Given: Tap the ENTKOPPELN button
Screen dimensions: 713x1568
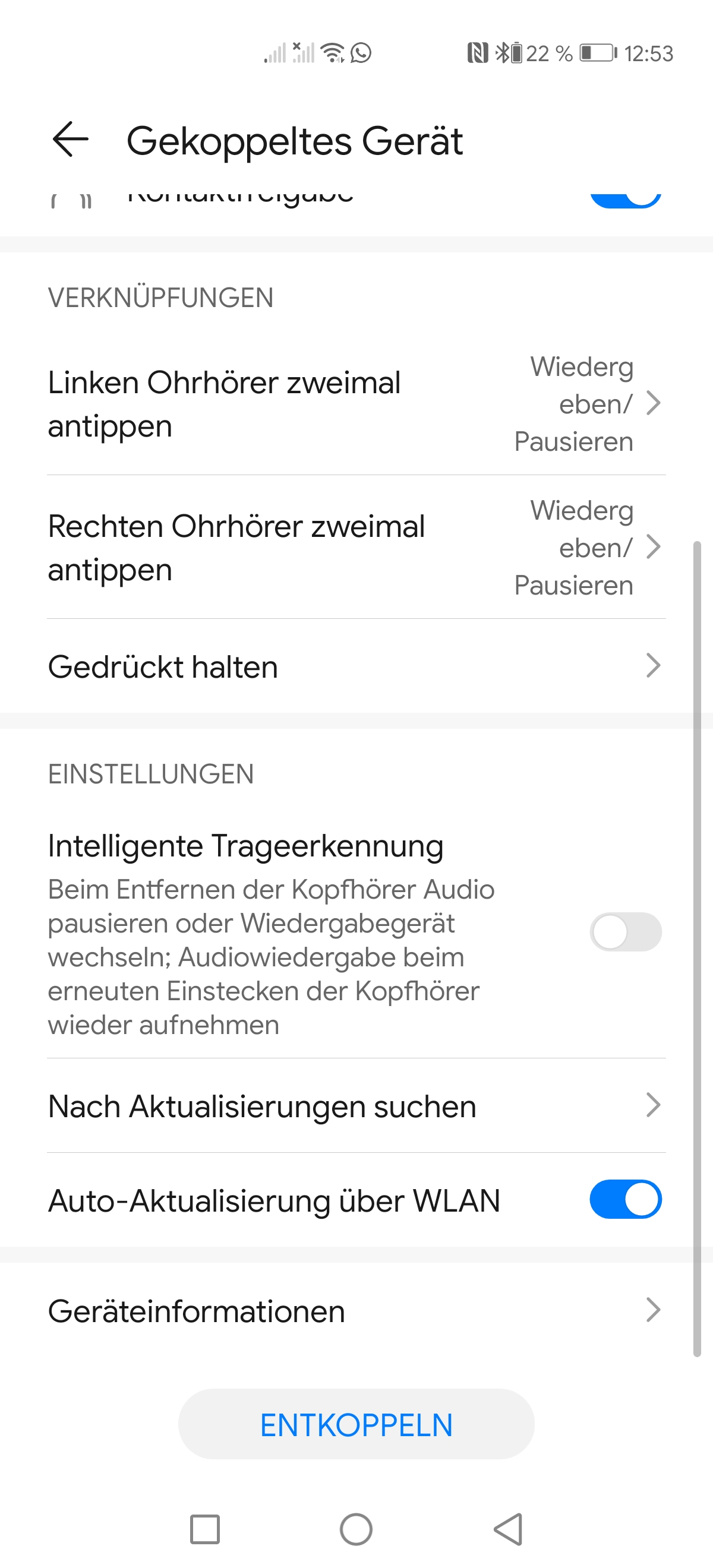Looking at the screenshot, I should [x=356, y=1424].
